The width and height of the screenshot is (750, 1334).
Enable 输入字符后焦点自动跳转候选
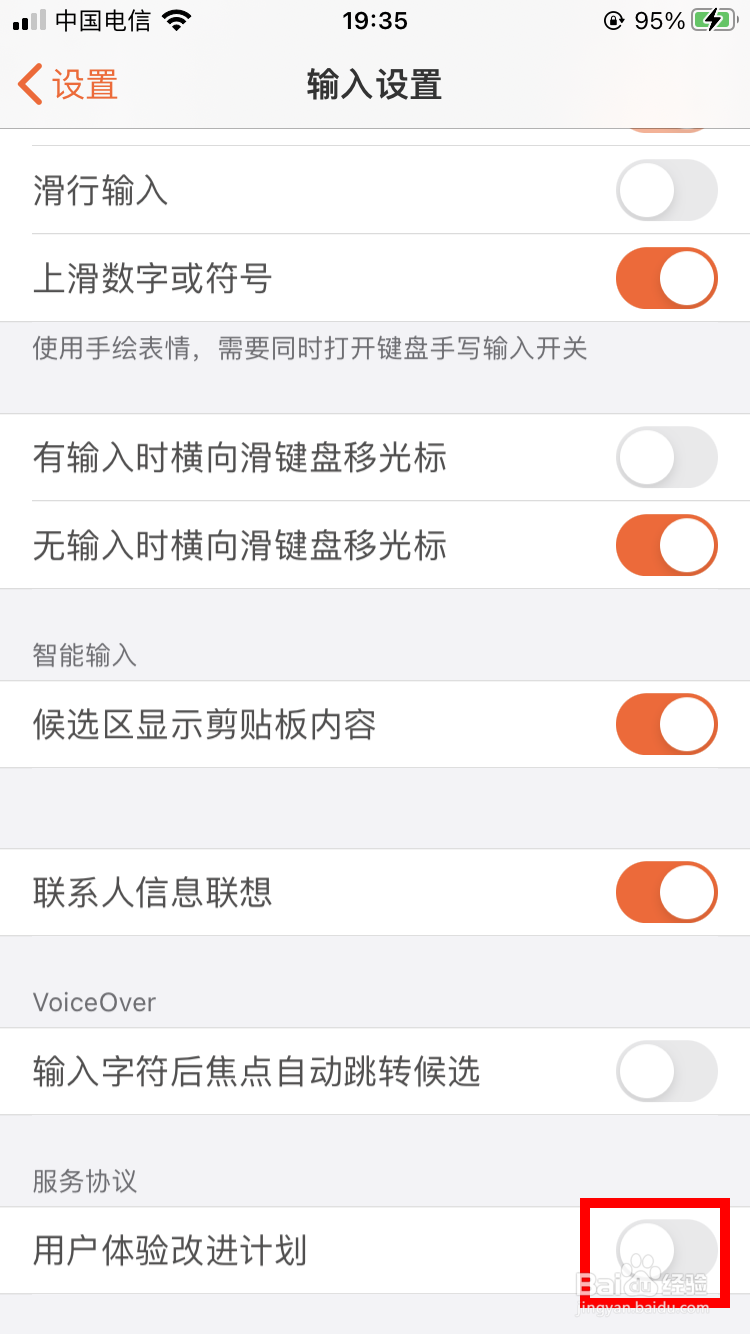click(667, 1072)
